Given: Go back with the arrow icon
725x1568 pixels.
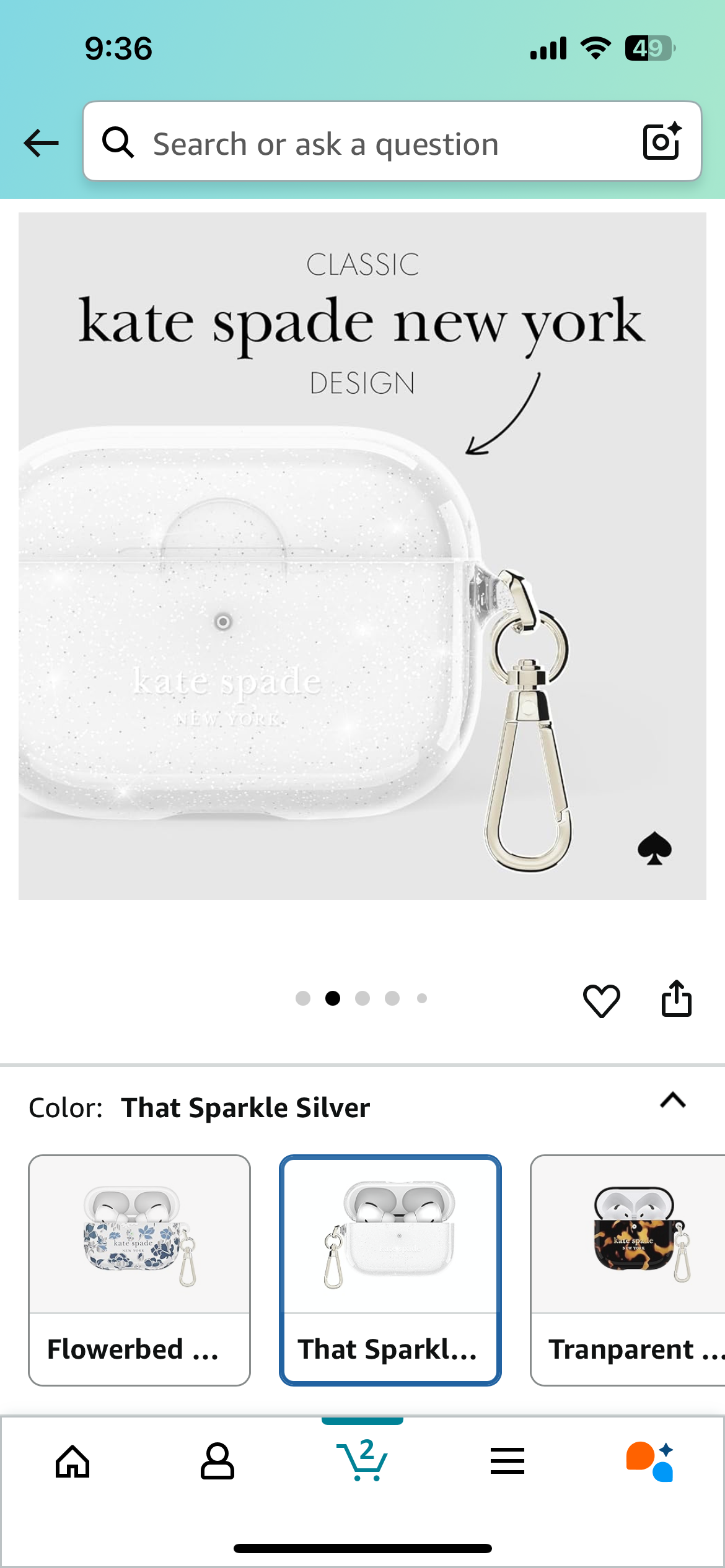Looking at the screenshot, I should click(x=41, y=143).
